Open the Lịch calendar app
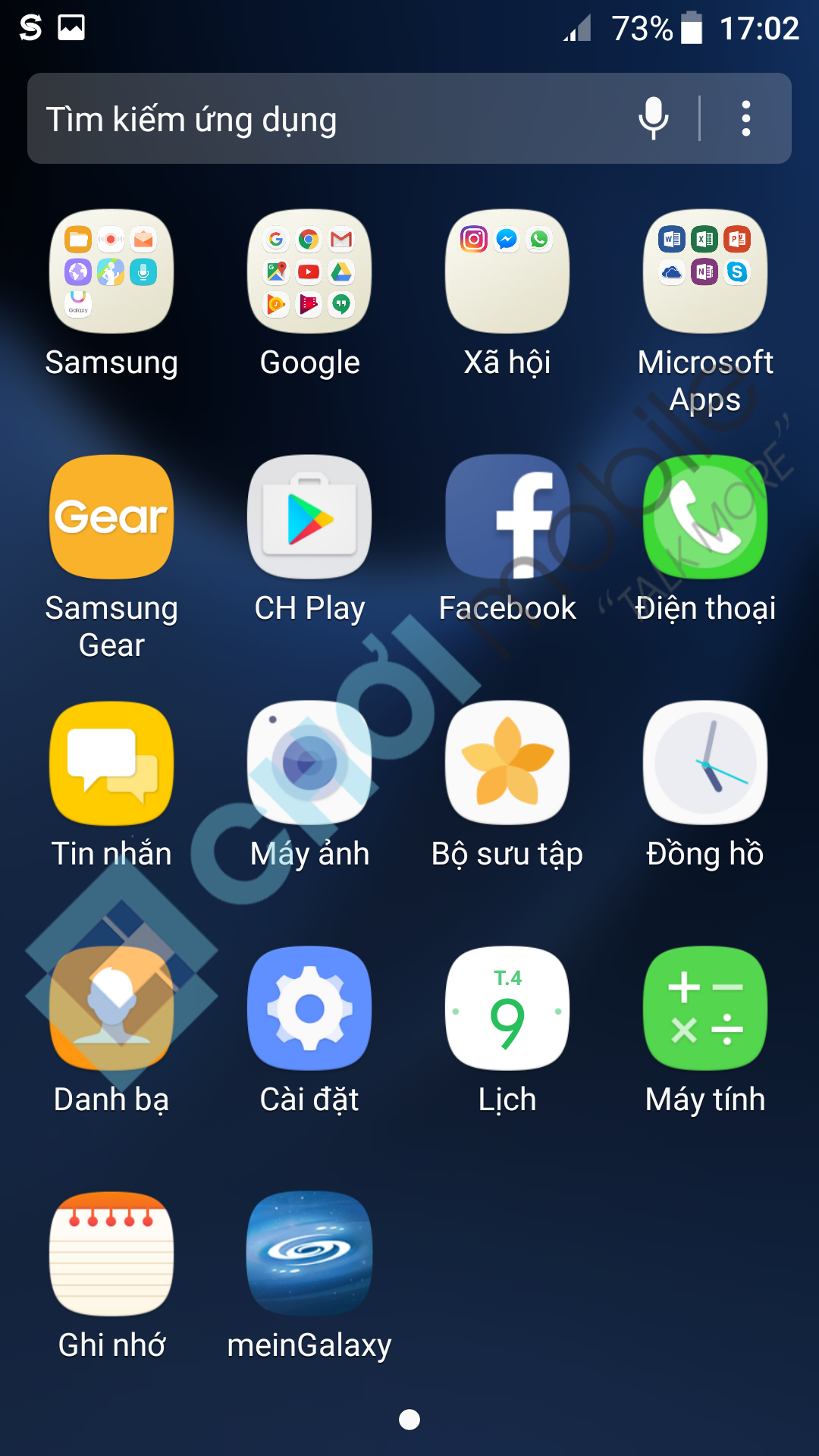Screen dimensions: 819x1456 (507, 1009)
